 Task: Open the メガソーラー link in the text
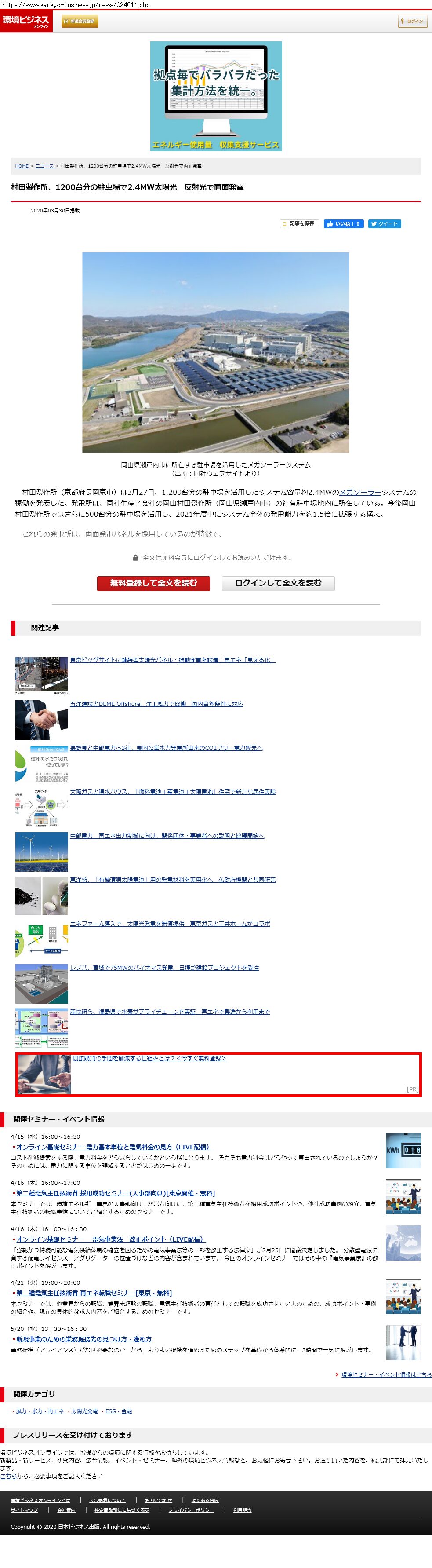tap(359, 492)
